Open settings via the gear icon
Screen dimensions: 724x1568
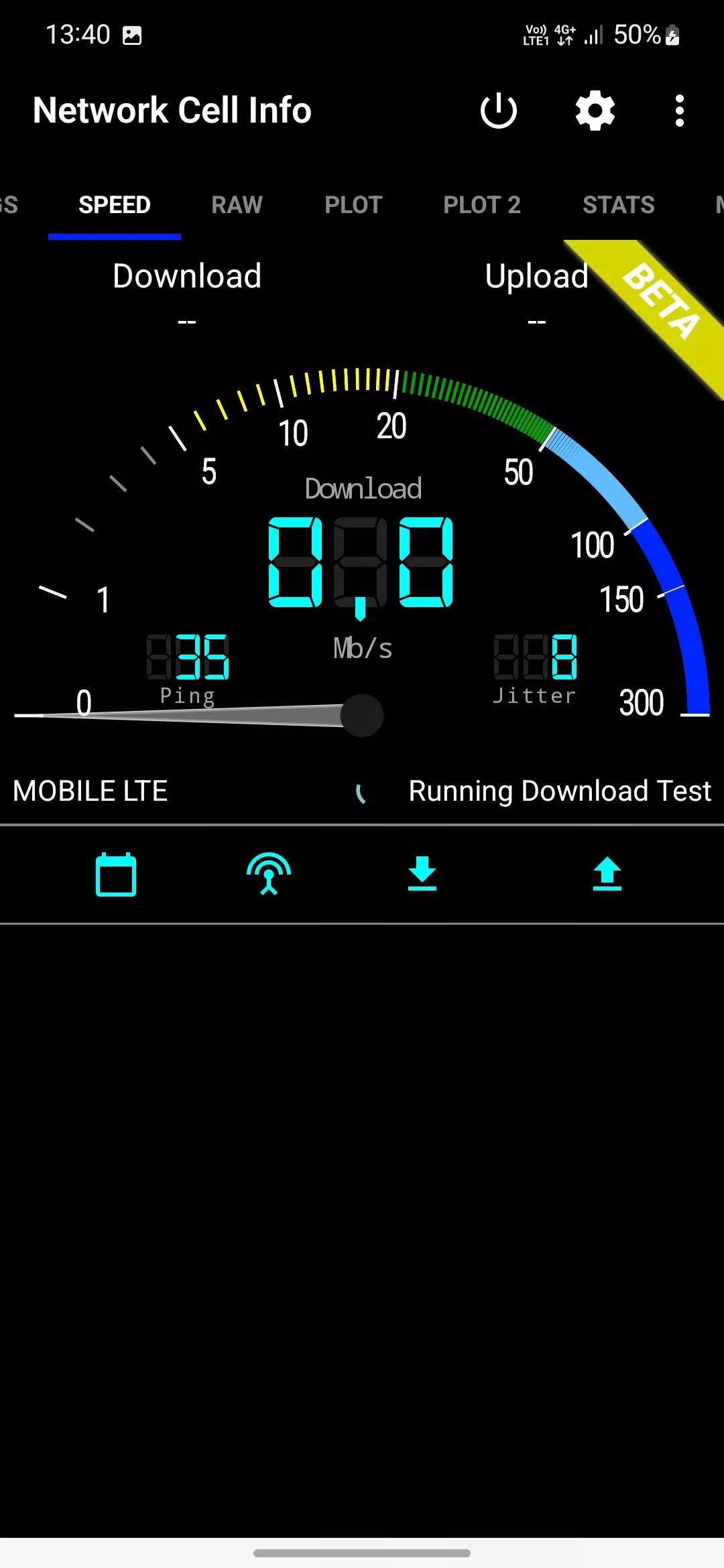pyautogui.click(x=595, y=111)
